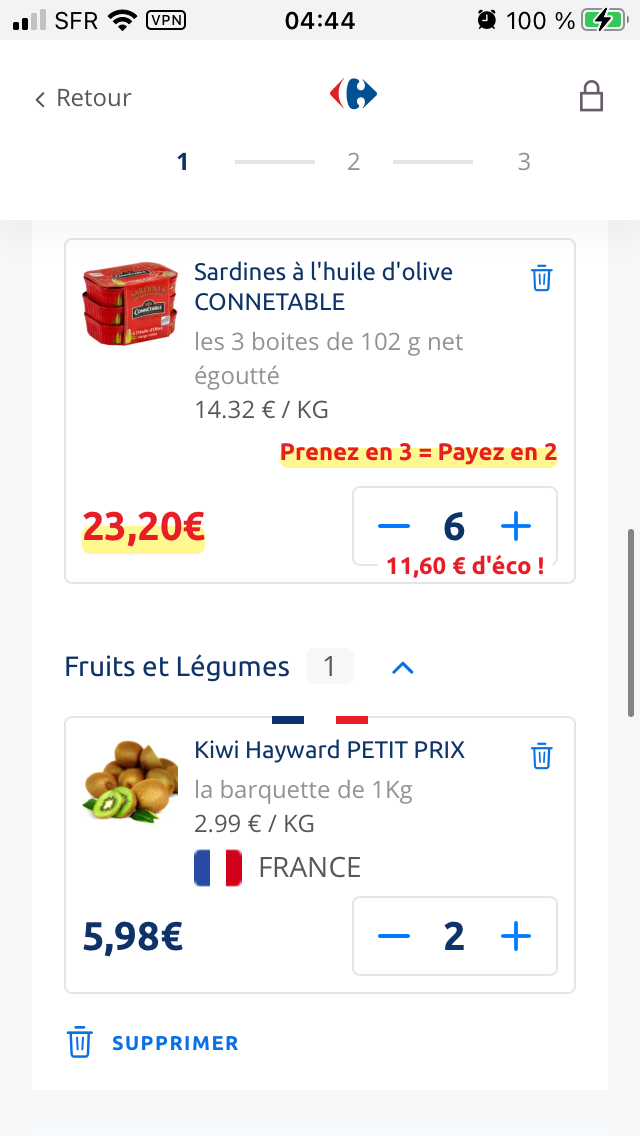Open the Kiwi Hayward PETIT PRIX product

[x=329, y=750]
